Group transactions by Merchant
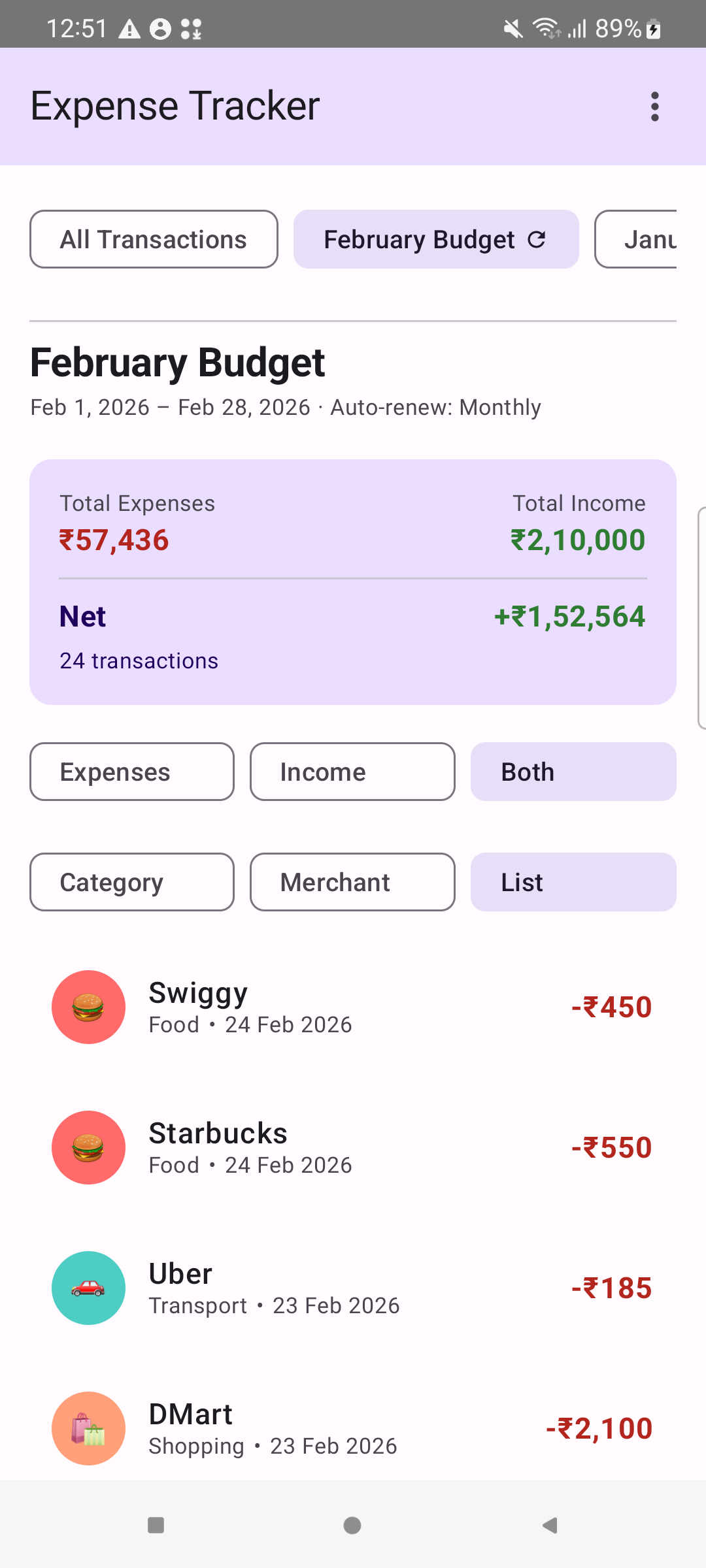This screenshot has height=1568, width=706. [352, 882]
